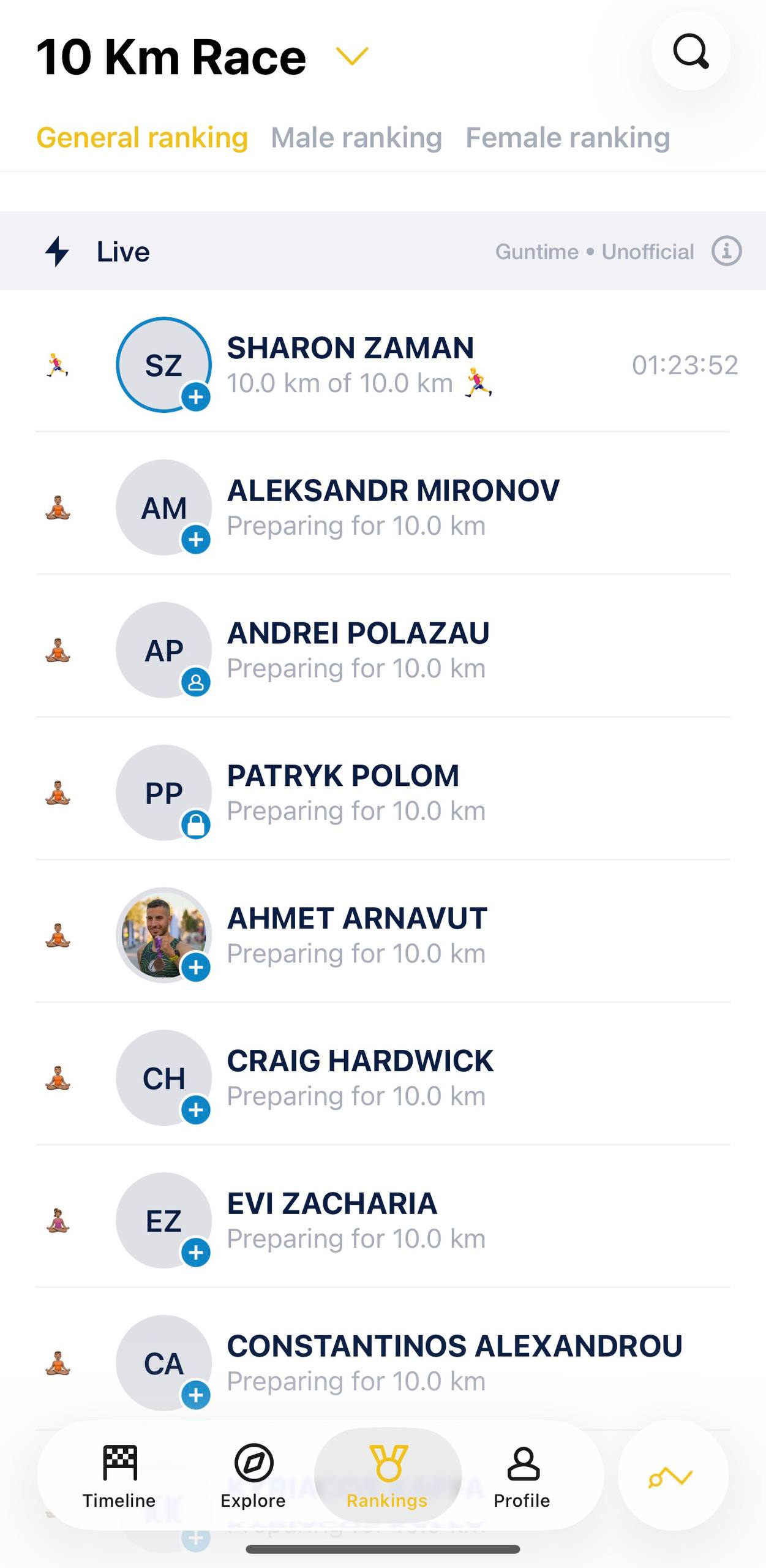Follow Aleksandr Mironov with plus badge
The image size is (766, 1568).
[x=196, y=540]
